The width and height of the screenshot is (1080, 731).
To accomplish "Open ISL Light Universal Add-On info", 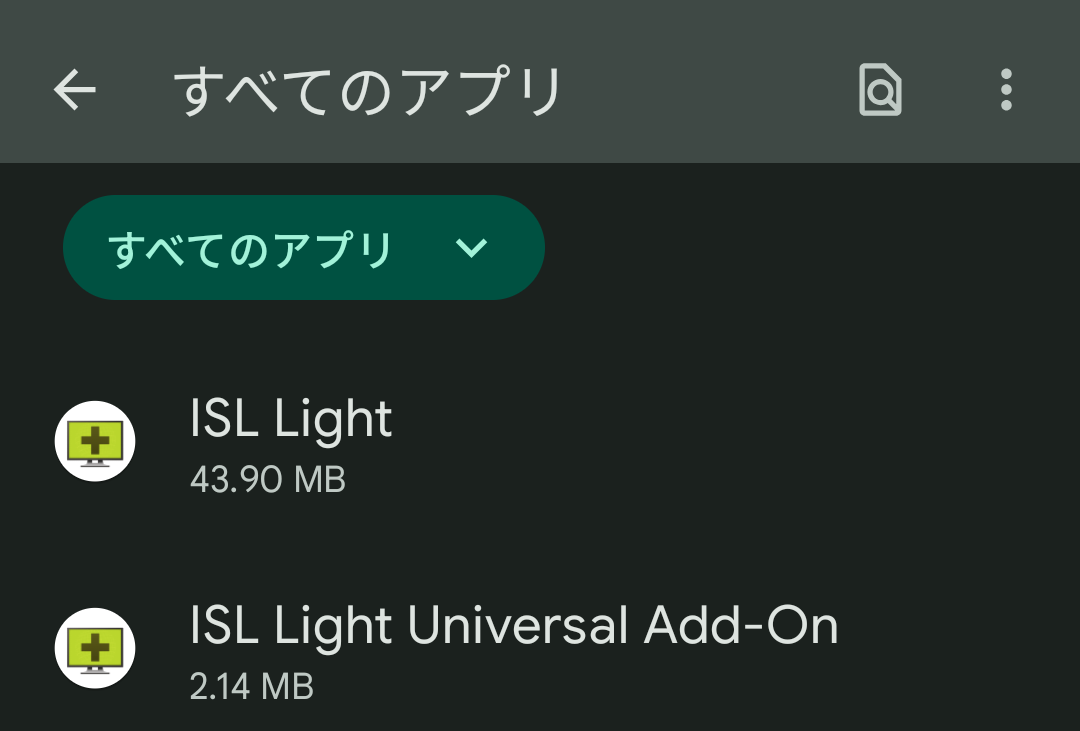I will pos(513,647).
